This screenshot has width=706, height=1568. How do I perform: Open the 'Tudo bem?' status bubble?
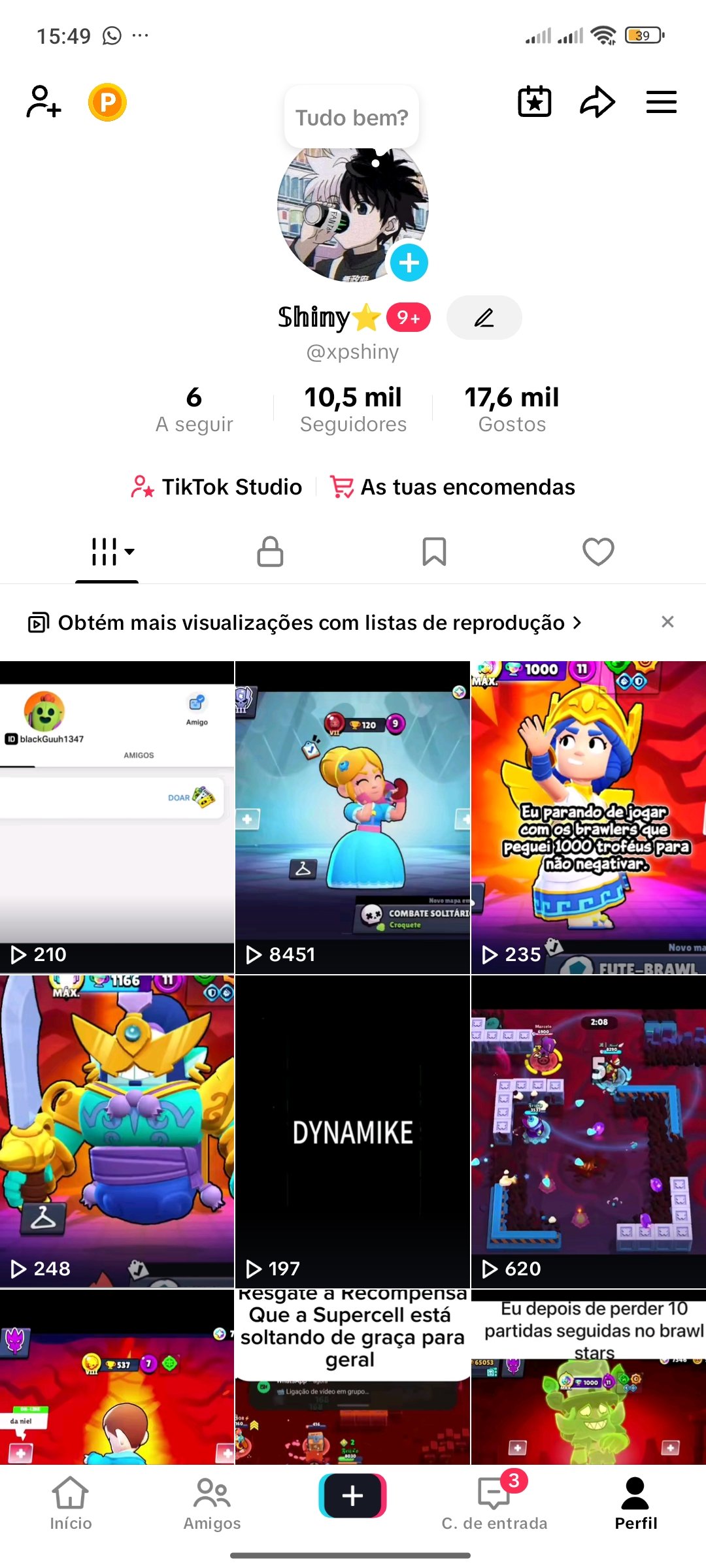tap(352, 118)
